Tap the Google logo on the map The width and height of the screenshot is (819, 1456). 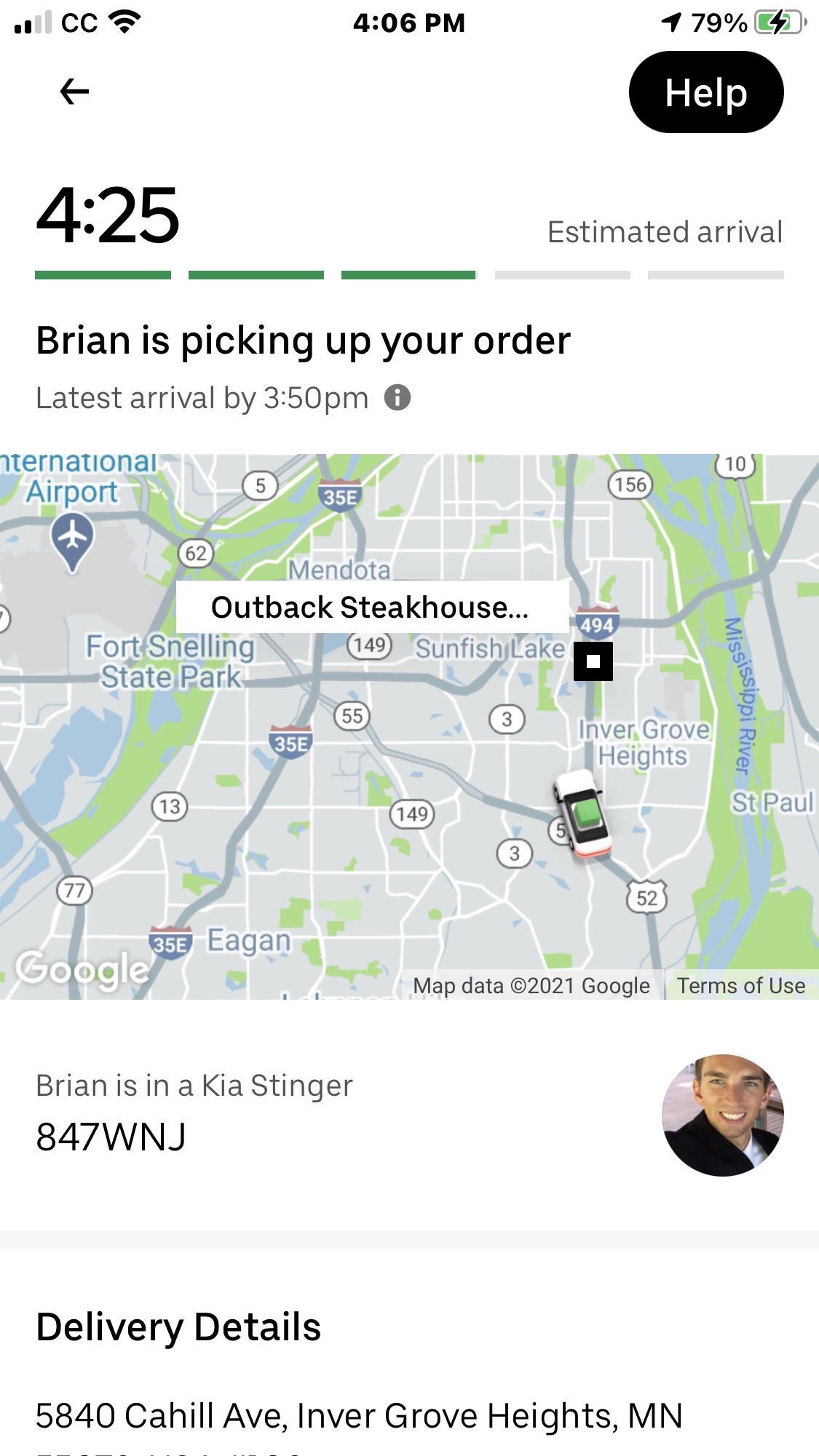pyautogui.click(x=80, y=969)
